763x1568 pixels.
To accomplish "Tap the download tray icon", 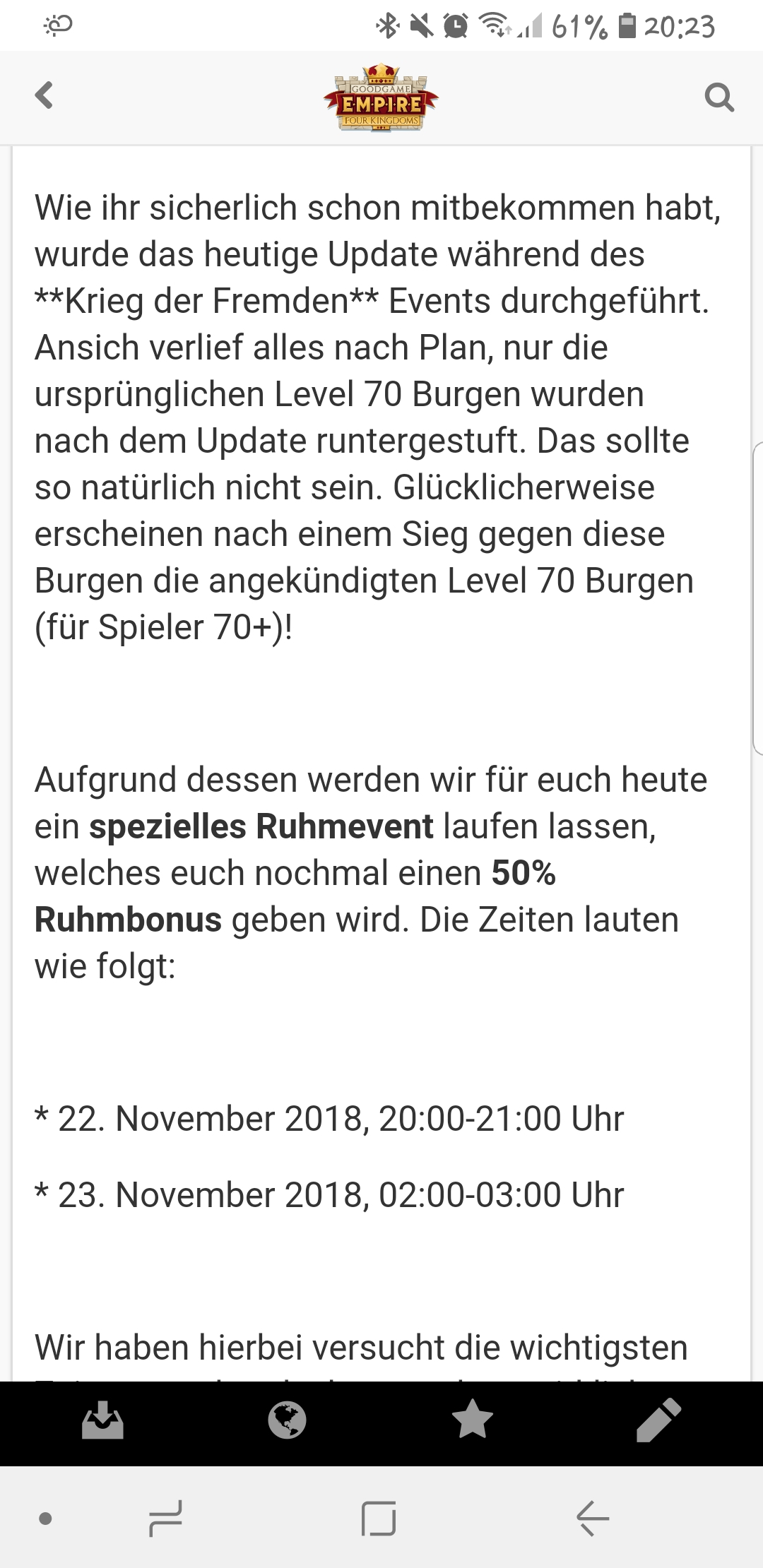I will 103,1420.
